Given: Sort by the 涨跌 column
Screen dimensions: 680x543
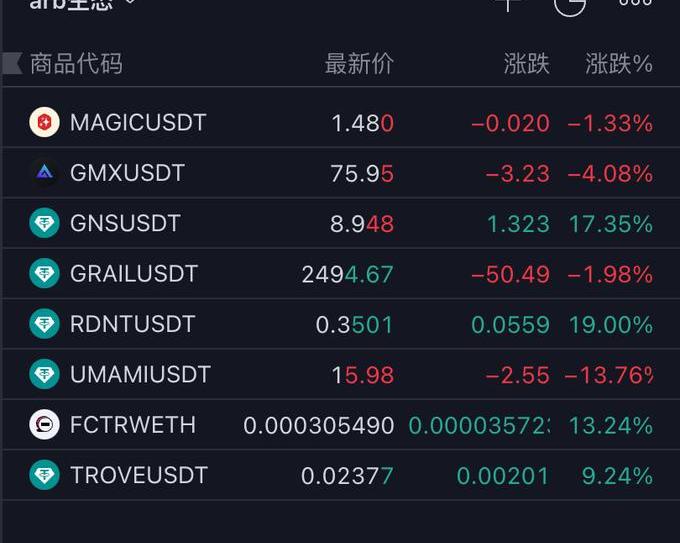Looking at the screenshot, I should (x=526, y=64).
